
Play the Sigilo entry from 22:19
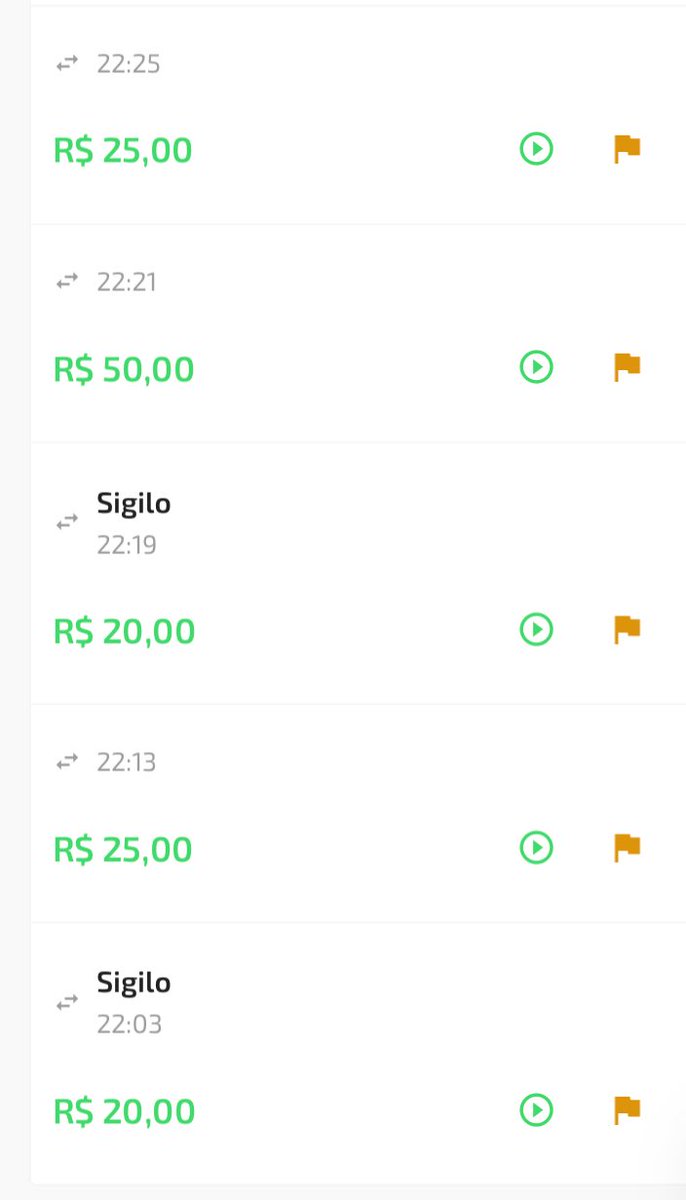tap(536, 630)
